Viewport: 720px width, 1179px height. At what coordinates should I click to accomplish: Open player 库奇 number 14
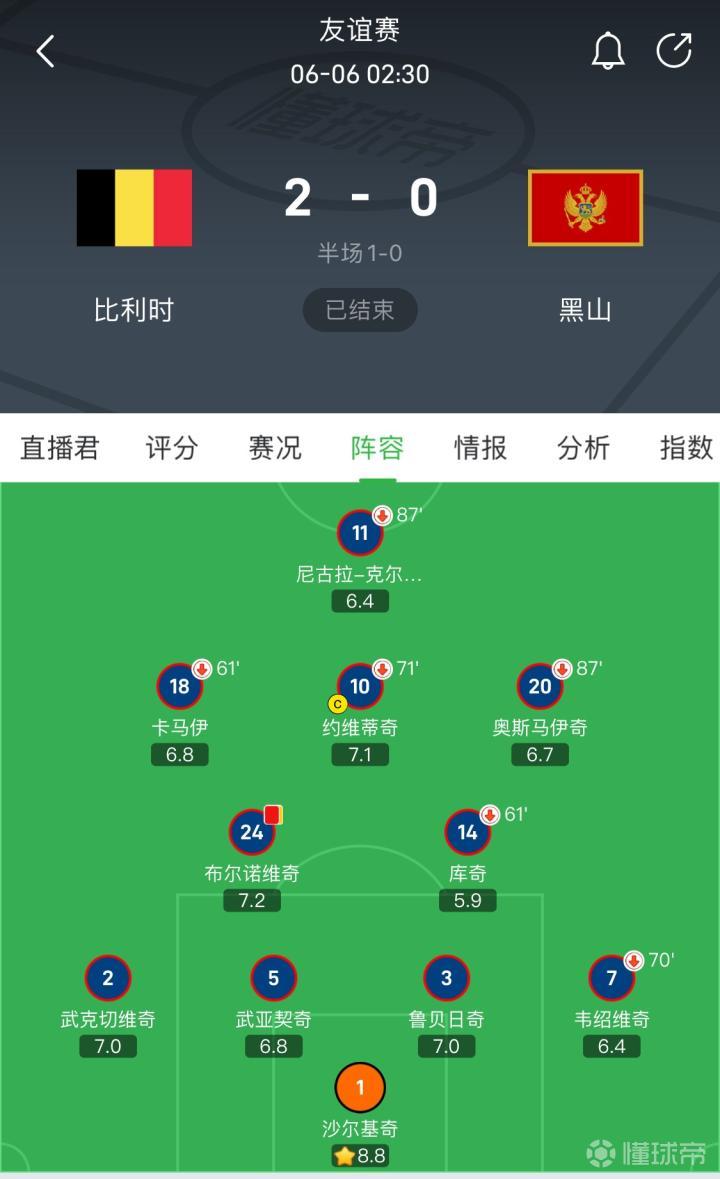click(x=467, y=832)
